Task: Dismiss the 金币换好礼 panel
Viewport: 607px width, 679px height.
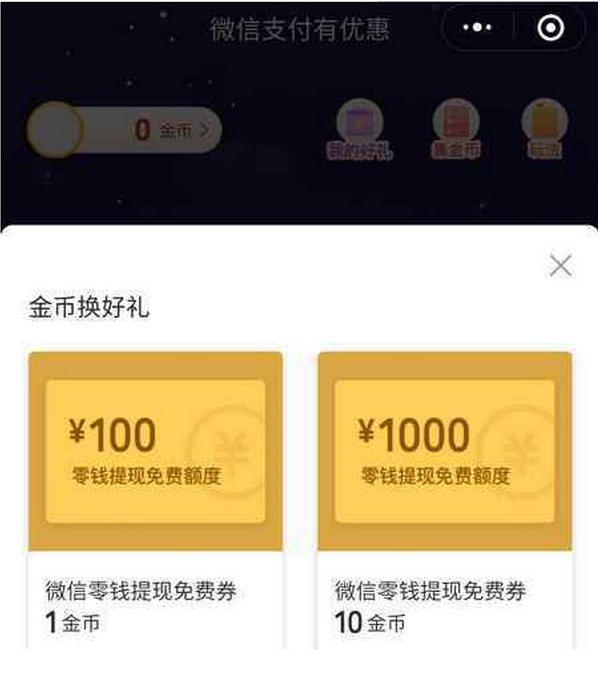Action: (561, 265)
